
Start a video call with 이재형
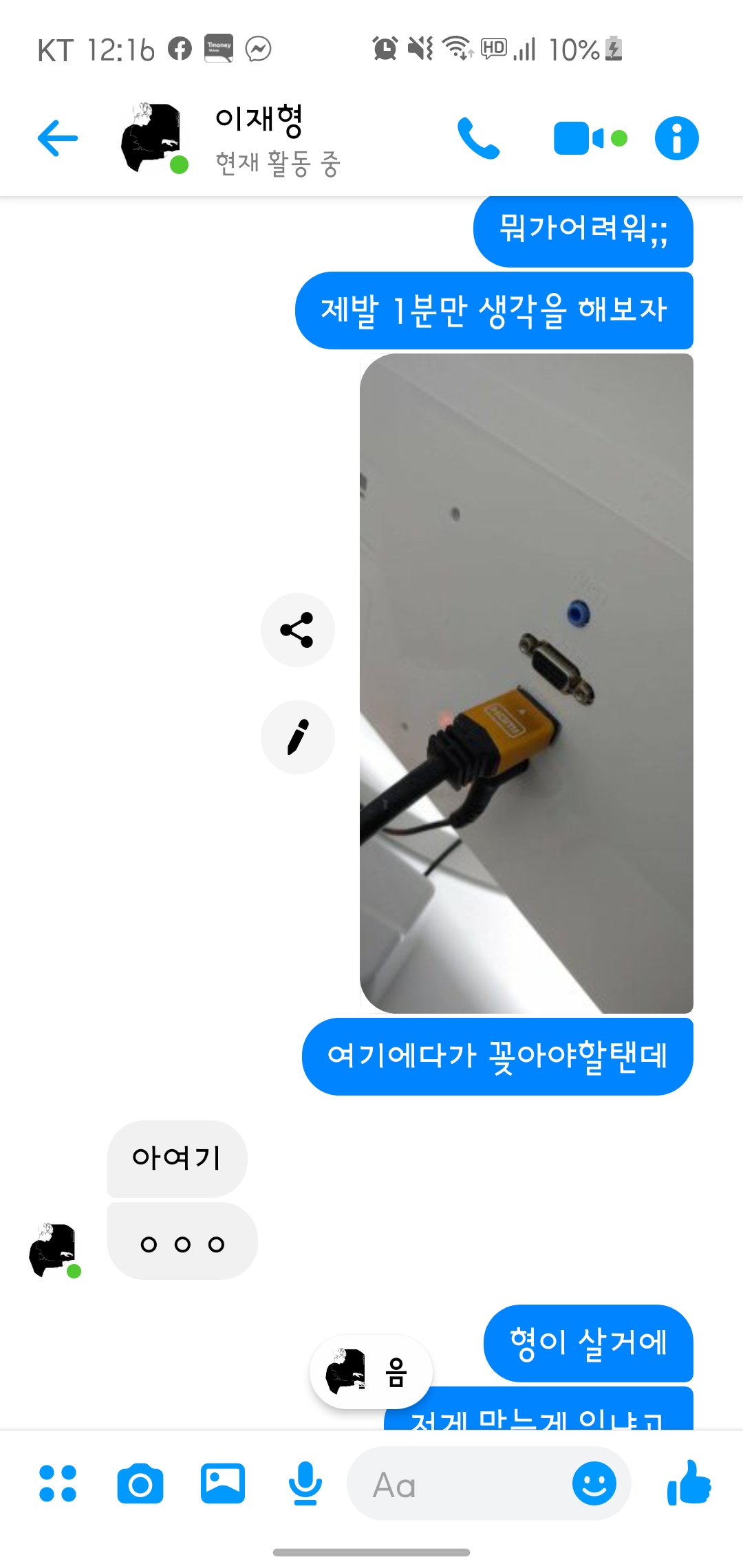(x=590, y=138)
